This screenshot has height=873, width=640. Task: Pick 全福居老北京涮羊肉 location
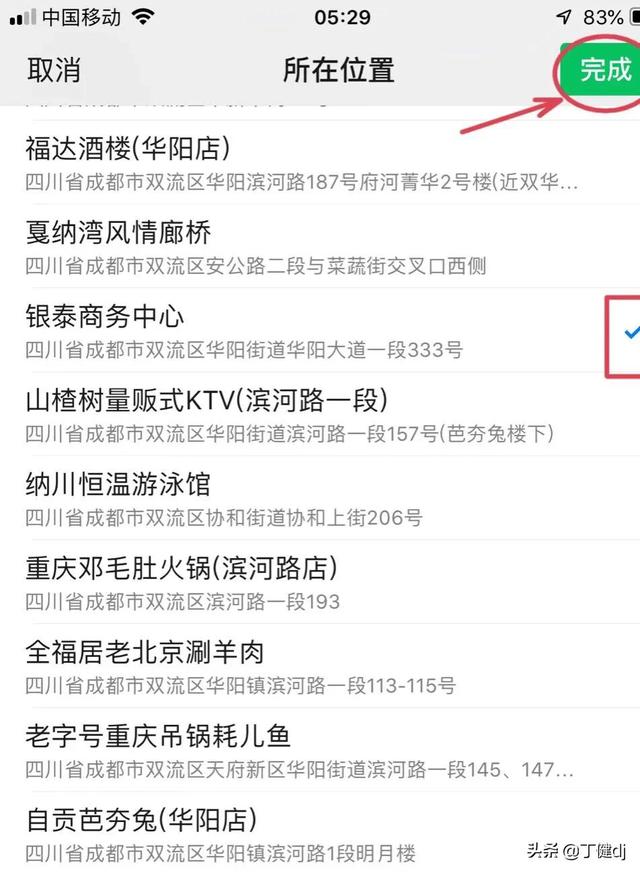coord(300,667)
